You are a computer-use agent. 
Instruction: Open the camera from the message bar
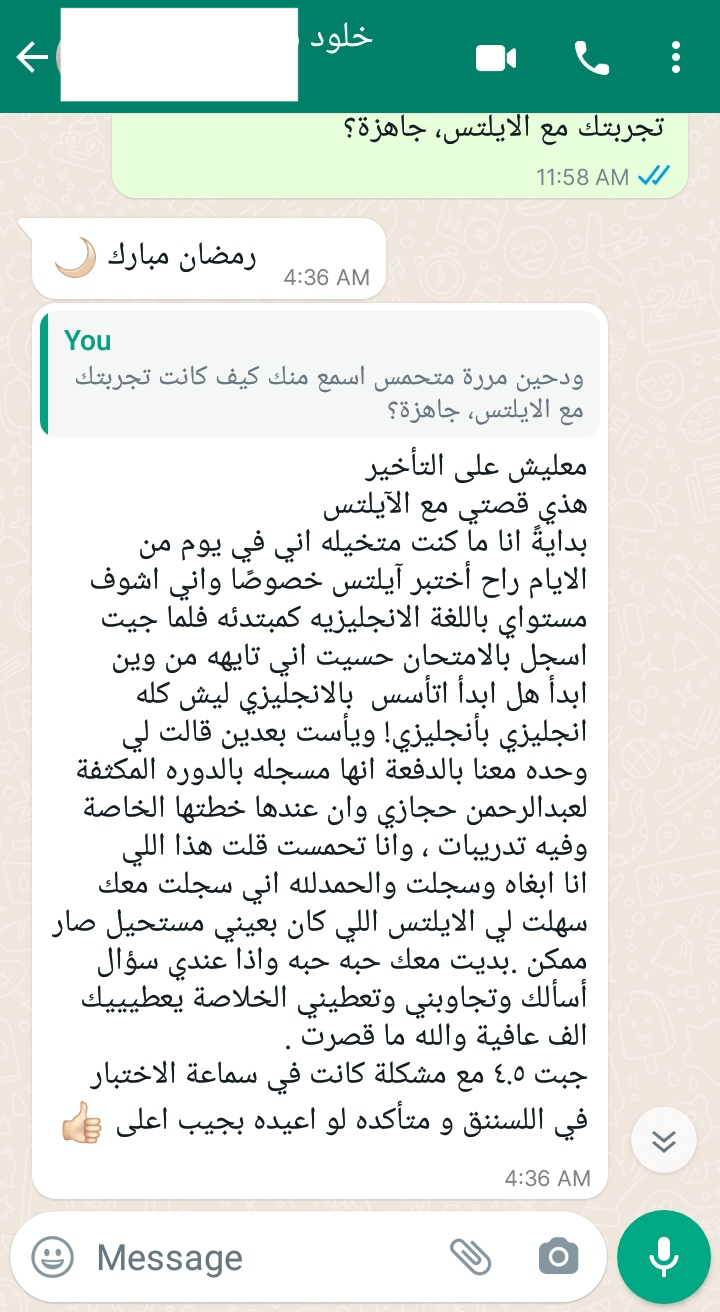tap(558, 1256)
